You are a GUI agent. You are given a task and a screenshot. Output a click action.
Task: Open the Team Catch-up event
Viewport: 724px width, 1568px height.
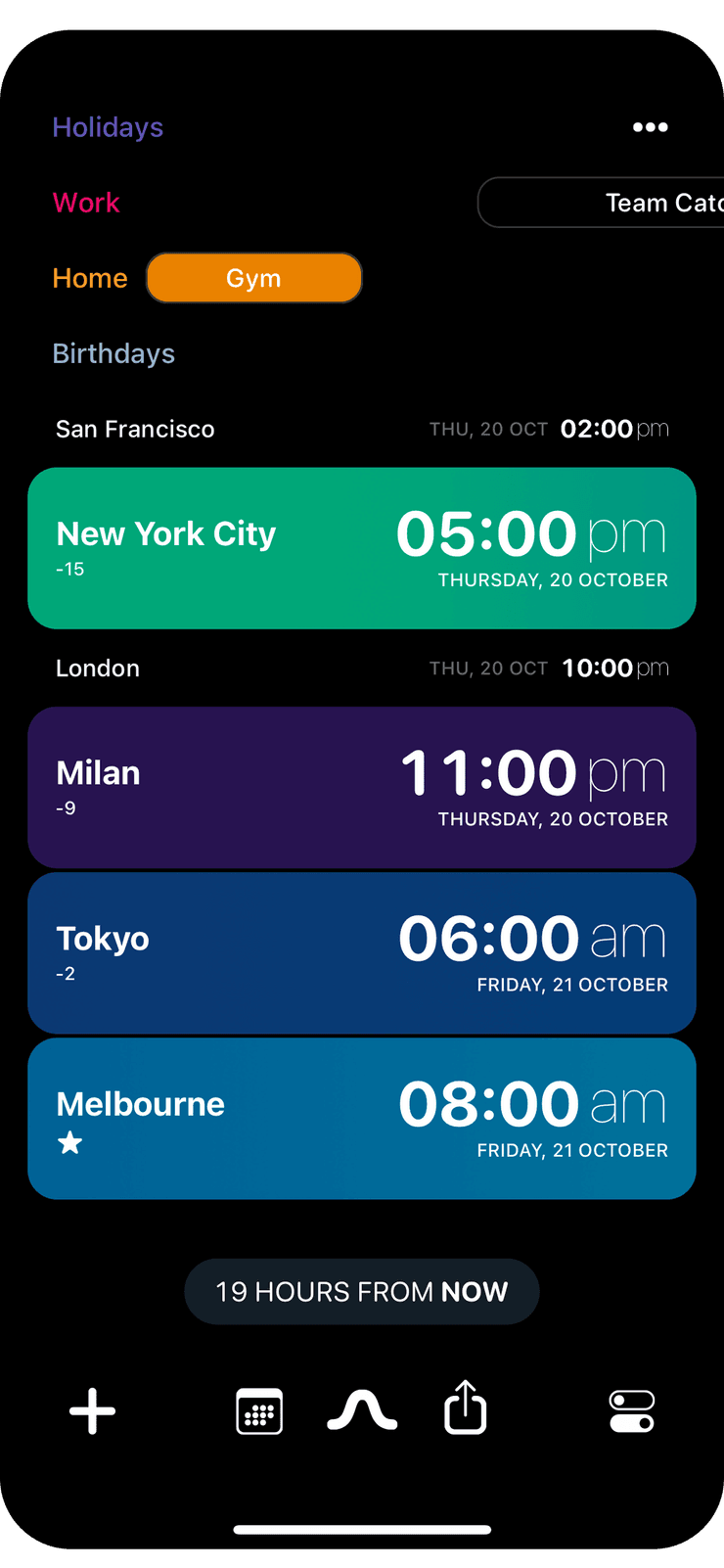[x=626, y=202]
